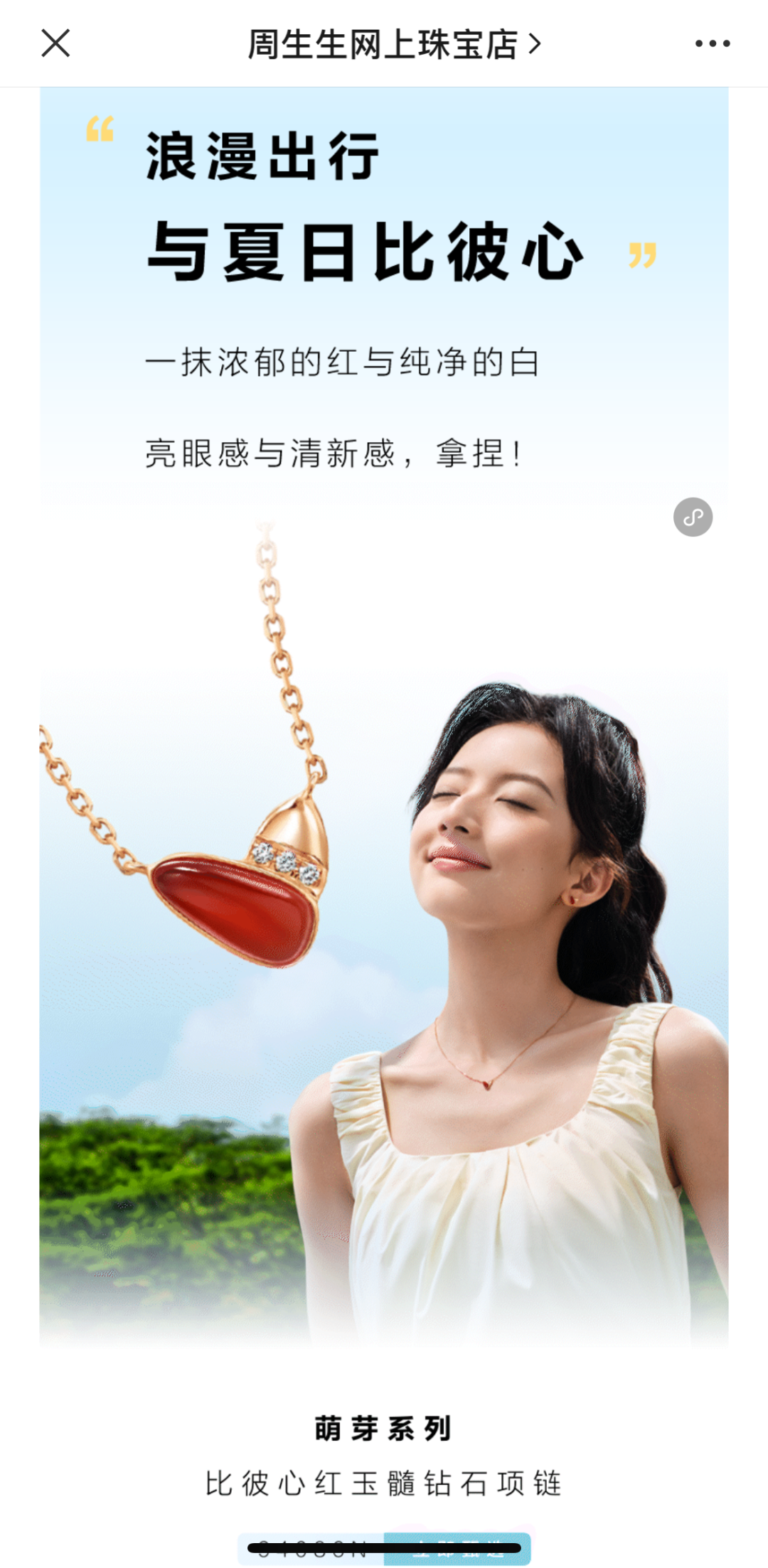Open 周生生网上珠宝店 account page
The image size is (768, 1568).
[x=393, y=44]
